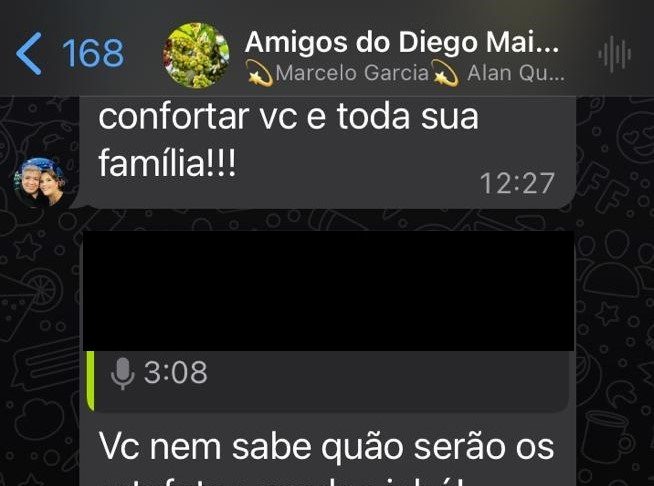The height and width of the screenshot is (486, 654).
Task: Open the Amigos do Diego group photo
Action: tap(196, 55)
